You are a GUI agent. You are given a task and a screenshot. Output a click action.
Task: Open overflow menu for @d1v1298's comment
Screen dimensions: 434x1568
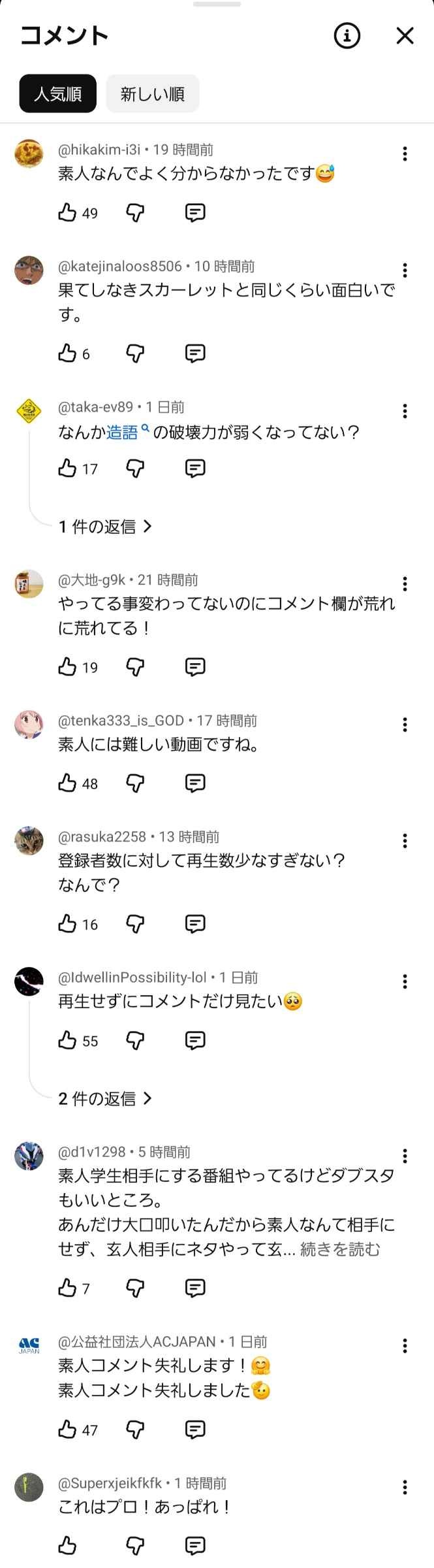(405, 1156)
